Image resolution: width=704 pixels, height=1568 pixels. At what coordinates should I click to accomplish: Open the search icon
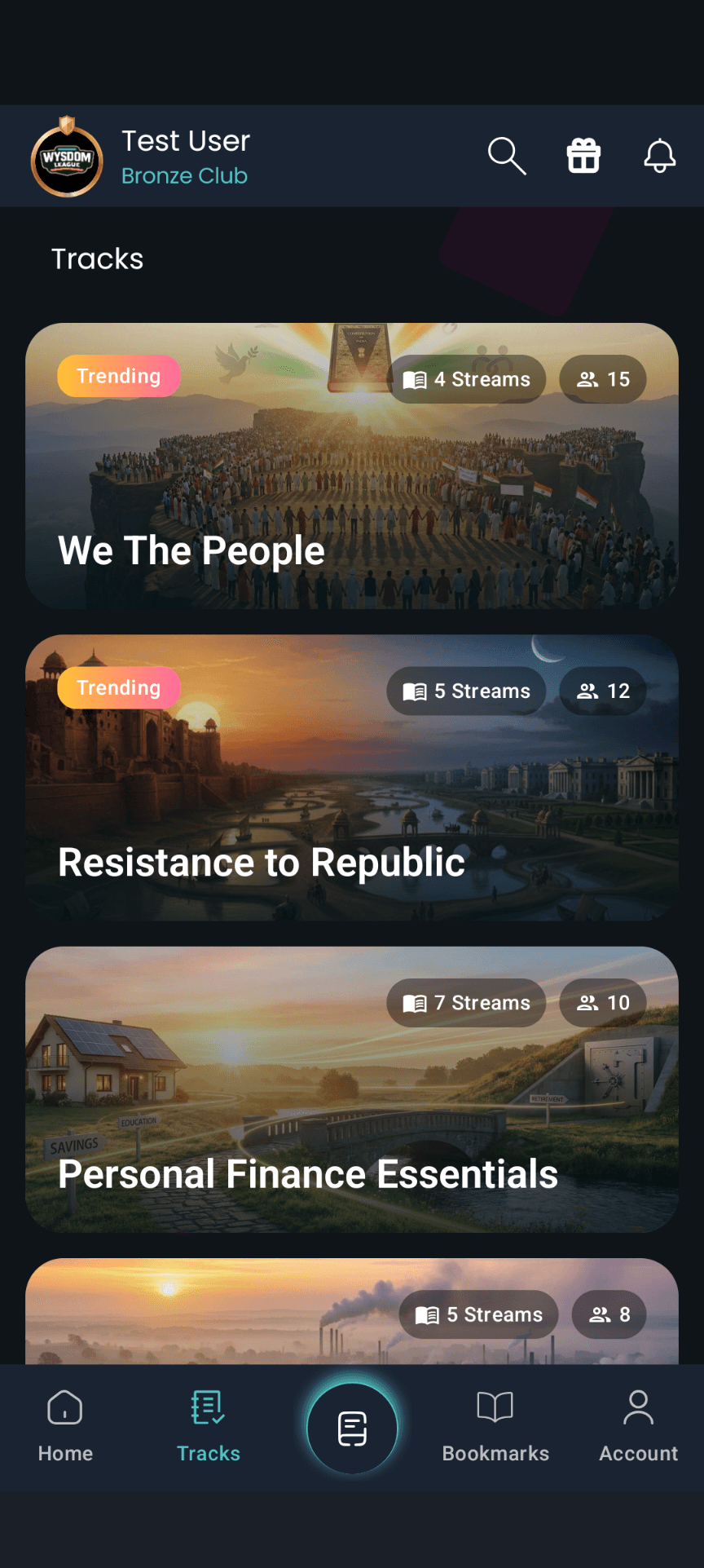pyautogui.click(x=507, y=156)
